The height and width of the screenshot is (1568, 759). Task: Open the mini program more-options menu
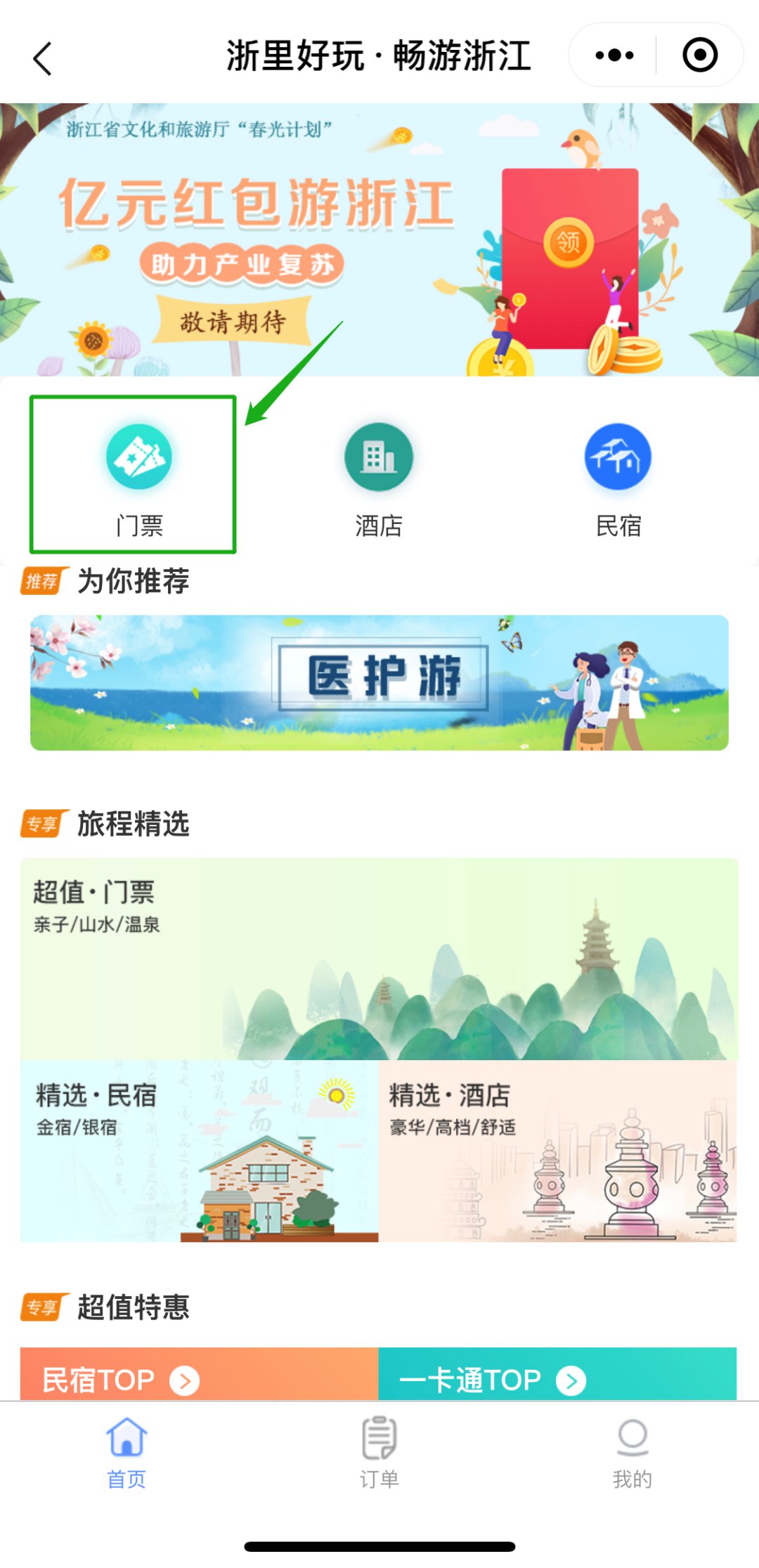(614, 55)
